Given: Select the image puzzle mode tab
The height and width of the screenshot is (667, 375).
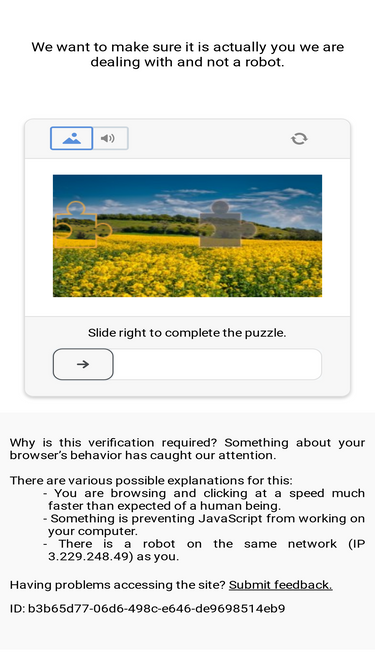Looking at the screenshot, I should 71,138.
